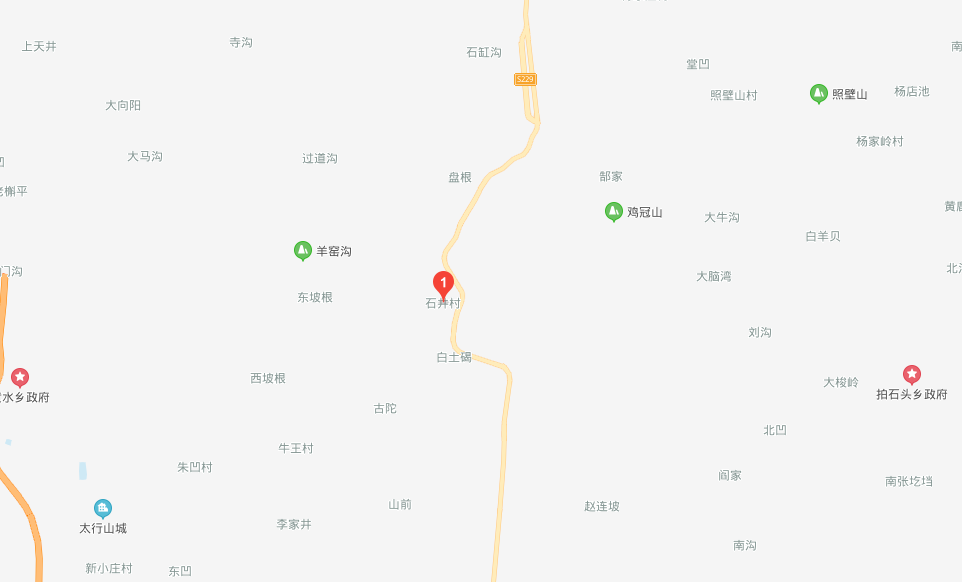The width and height of the screenshot is (962, 582).
Task: Tap the red marker numbered 1 at 石井村
Action: point(443,284)
